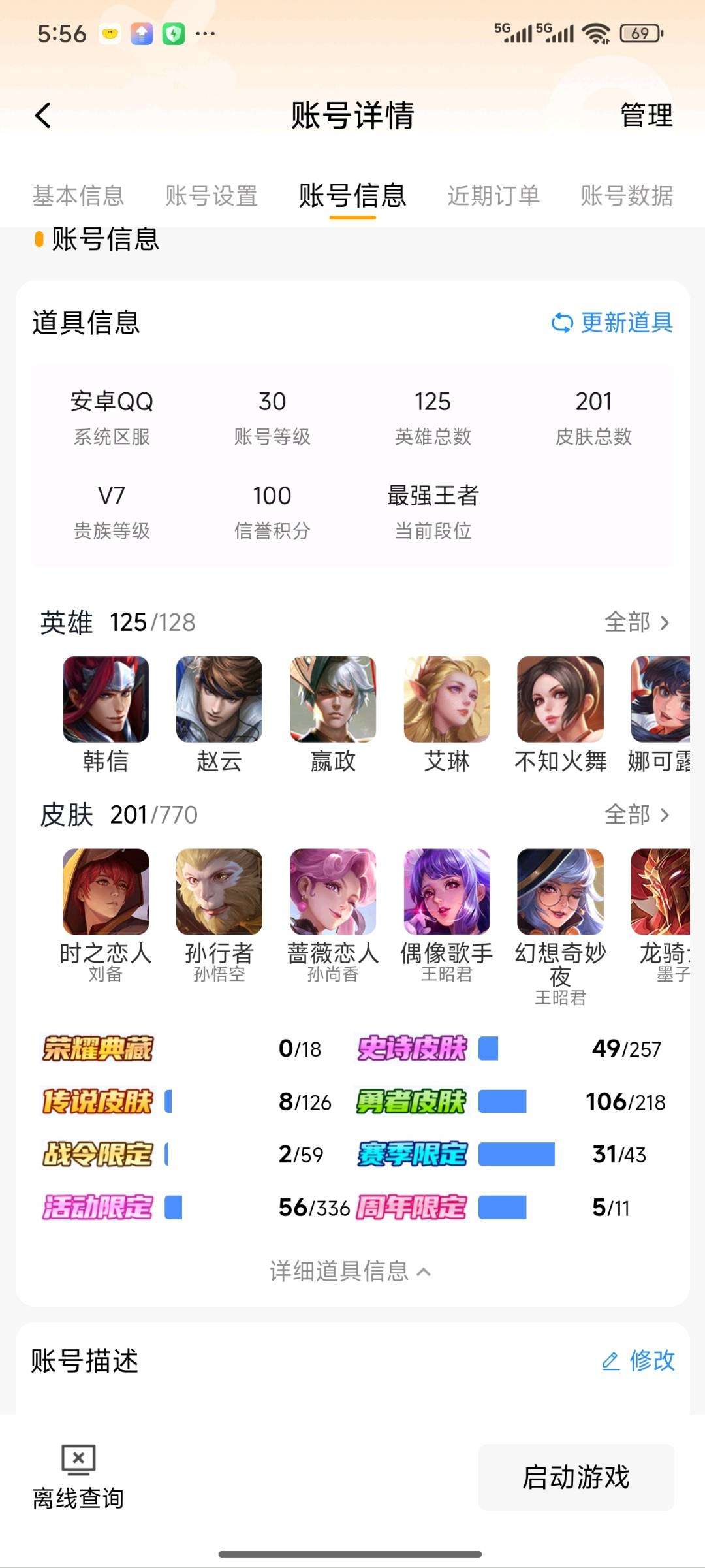
Task: Select the 近期订单 tab
Action: 493,195
